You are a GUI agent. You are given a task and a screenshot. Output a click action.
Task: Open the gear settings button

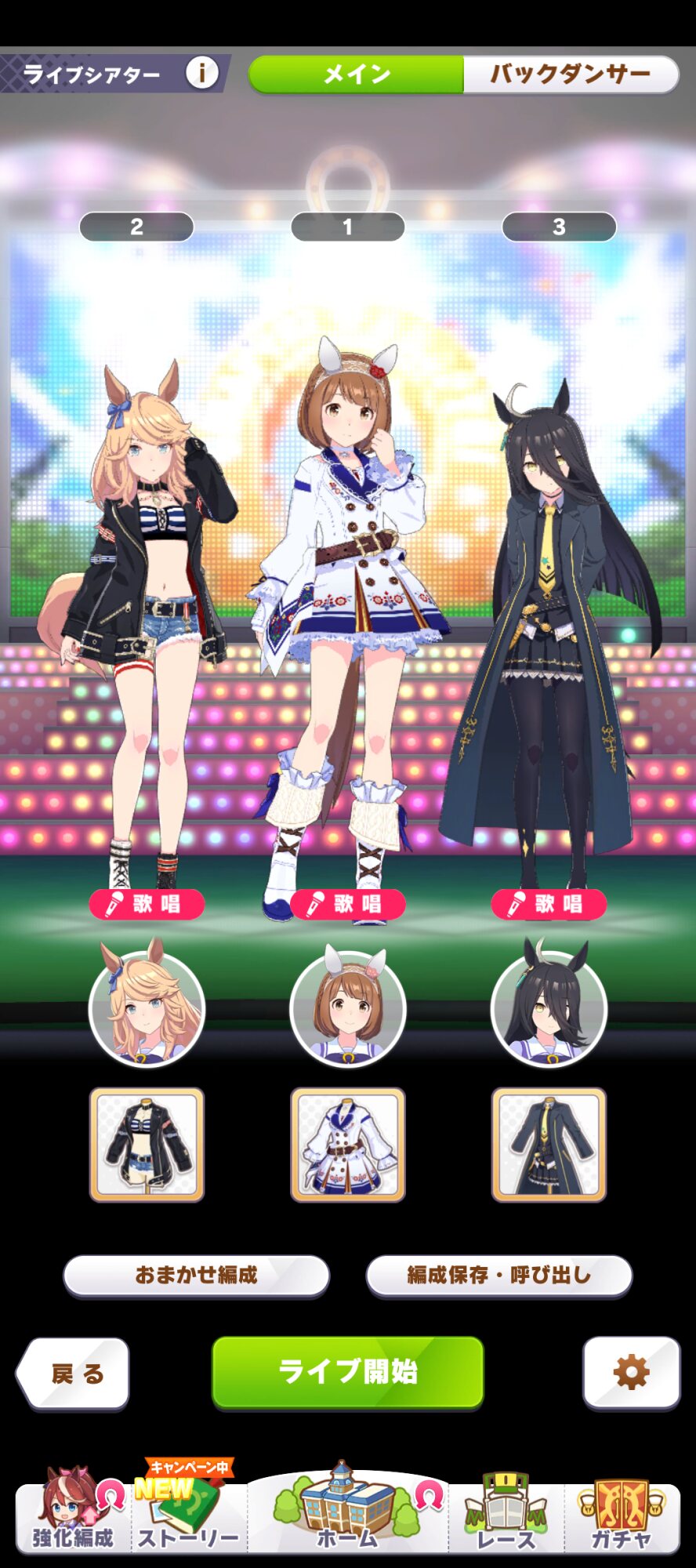click(631, 1373)
